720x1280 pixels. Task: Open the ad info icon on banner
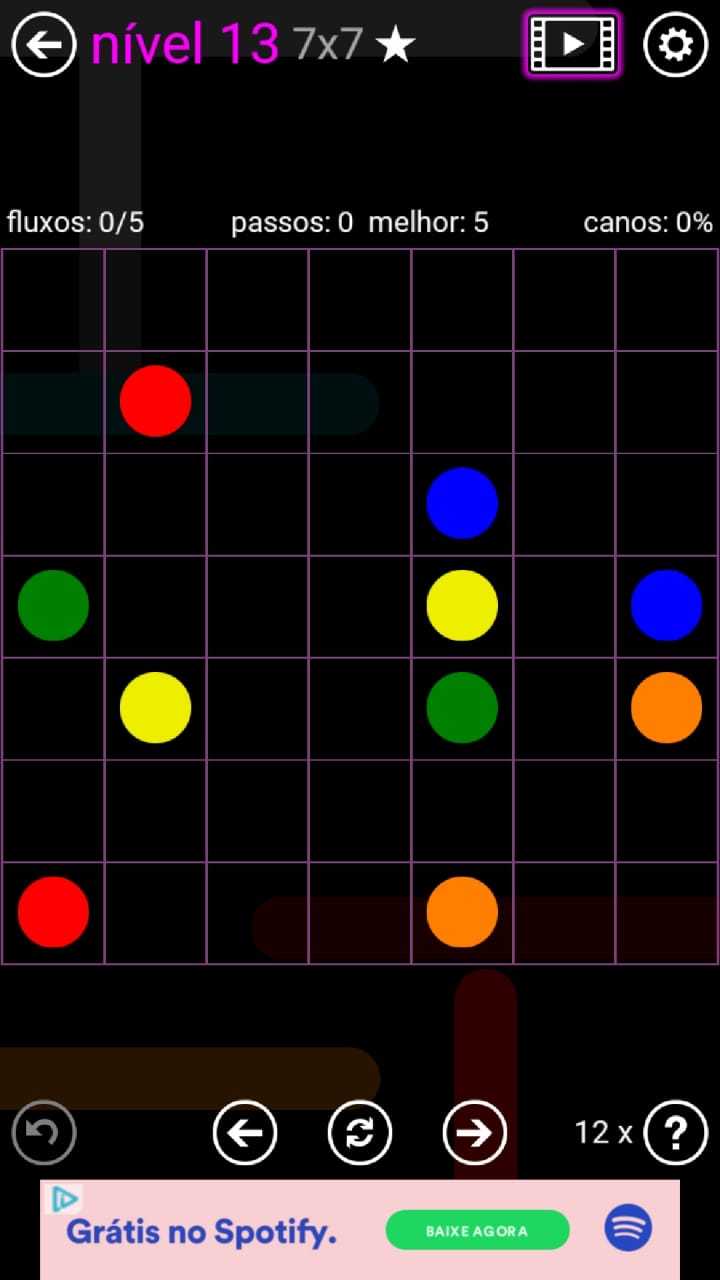point(64,1199)
